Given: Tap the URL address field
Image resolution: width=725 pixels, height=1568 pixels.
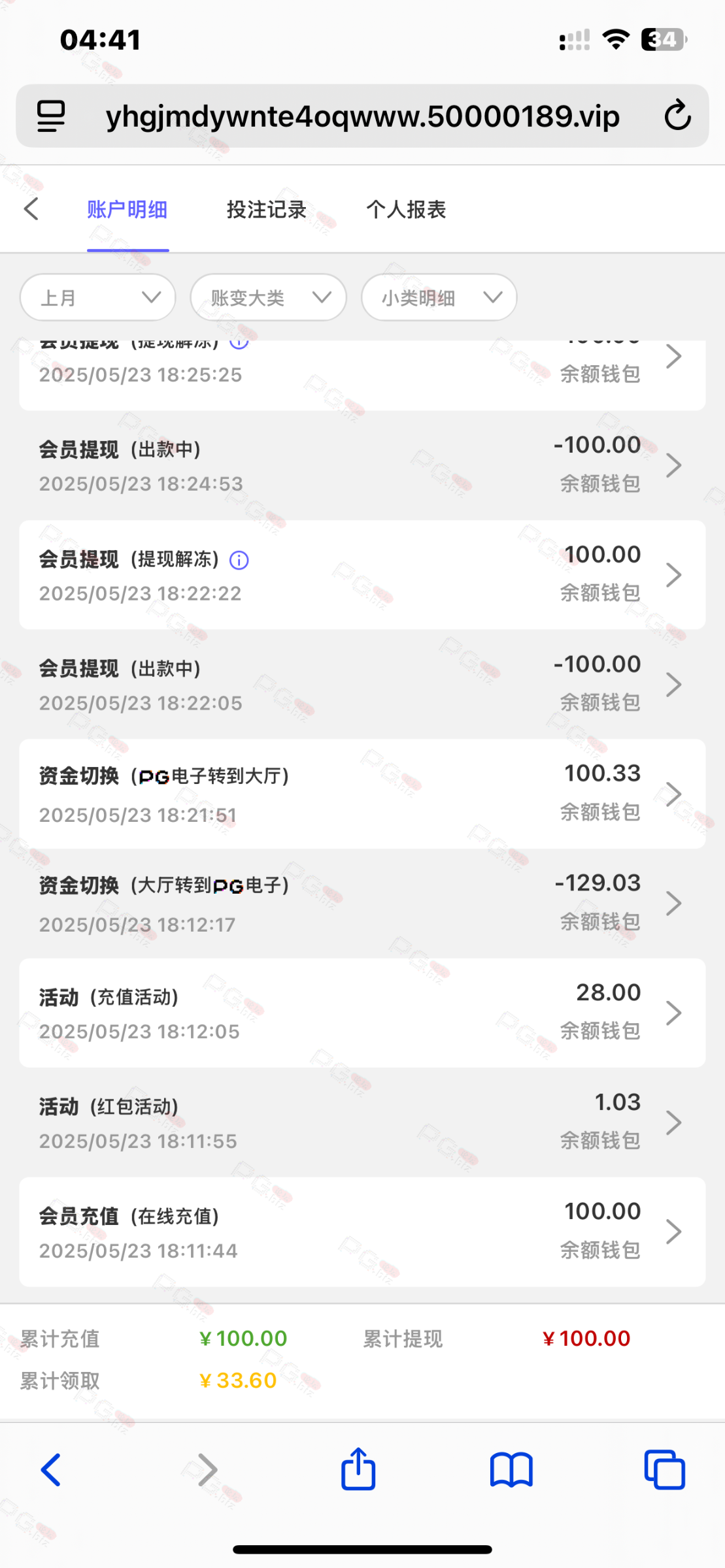Looking at the screenshot, I should 363,116.
